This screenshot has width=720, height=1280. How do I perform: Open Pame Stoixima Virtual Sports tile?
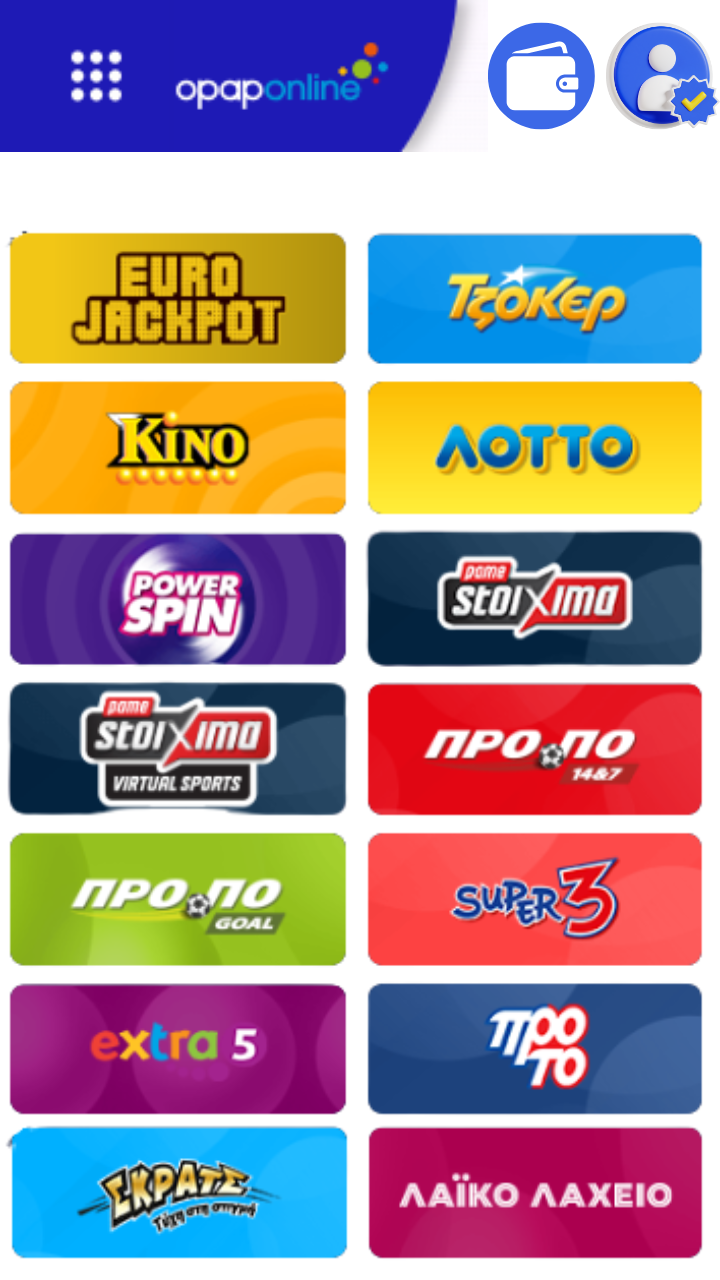pos(178,748)
